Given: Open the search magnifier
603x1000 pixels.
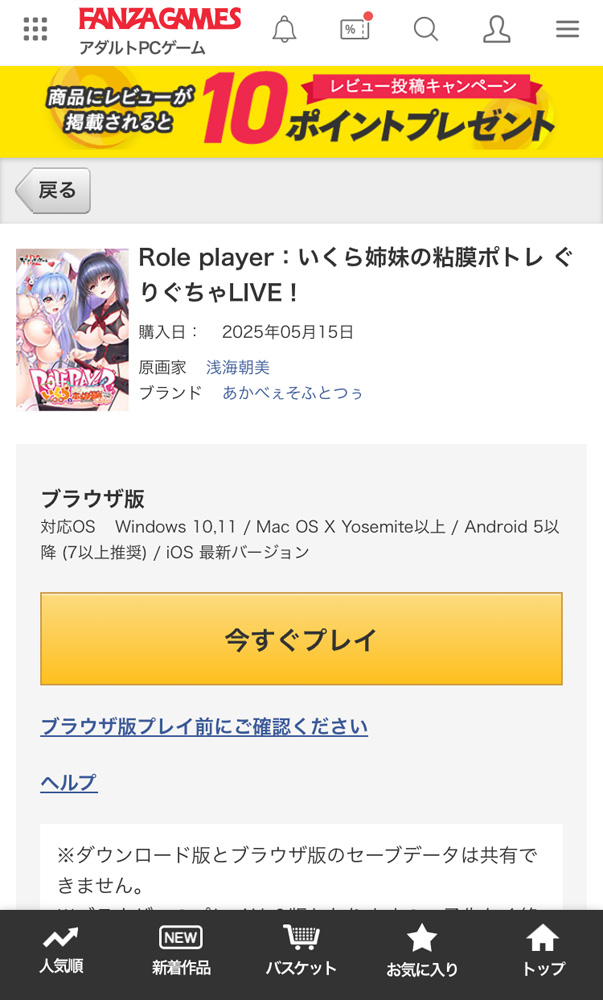Looking at the screenshot, I should (426, 29).
